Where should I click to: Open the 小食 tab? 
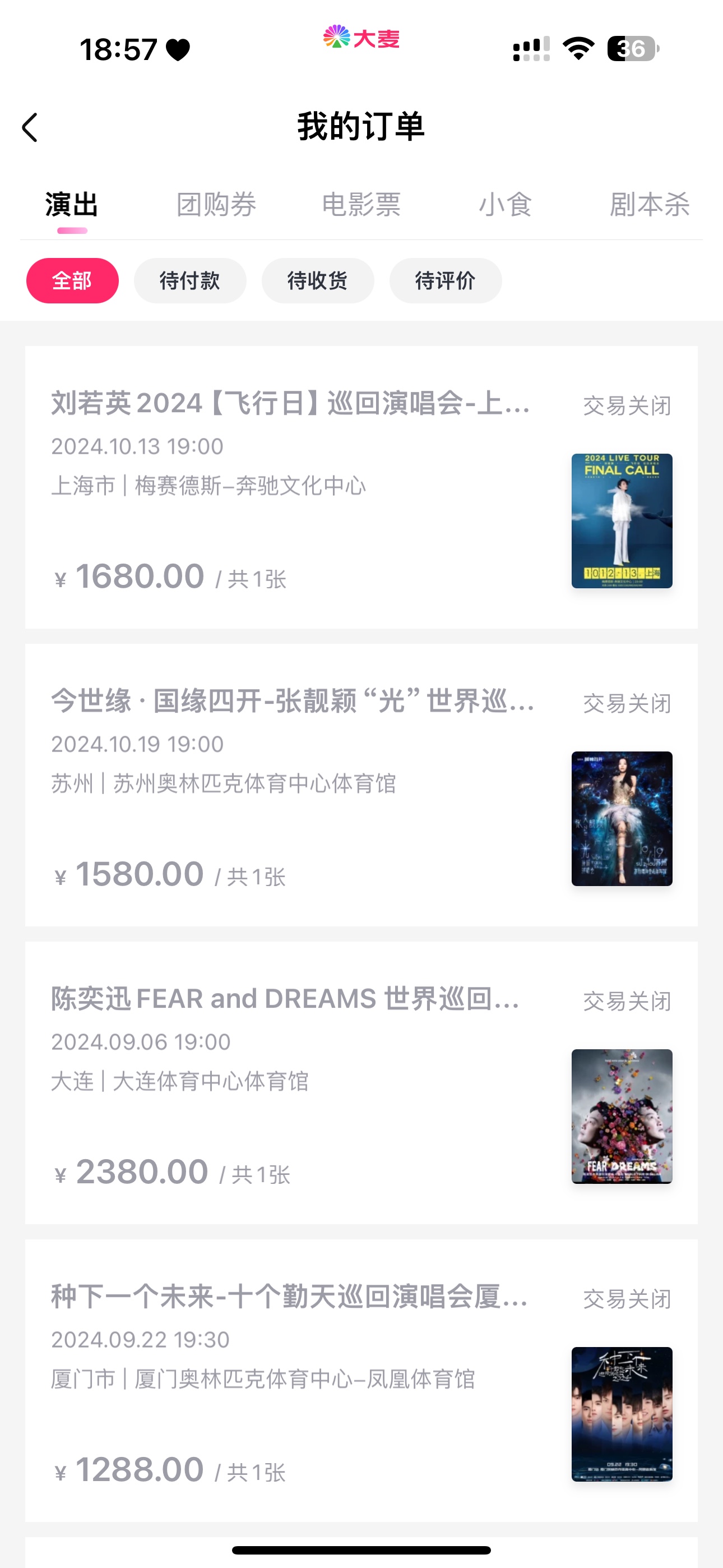pos(505,205)
